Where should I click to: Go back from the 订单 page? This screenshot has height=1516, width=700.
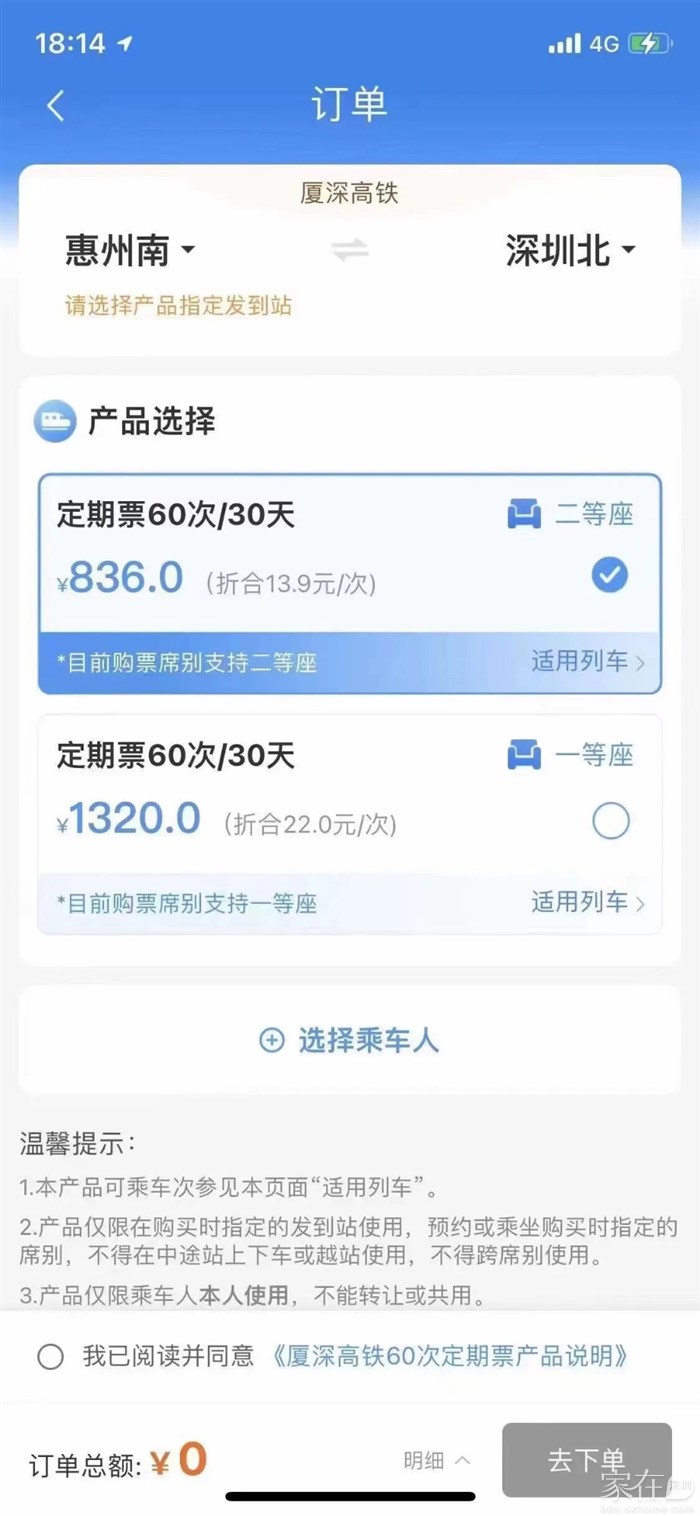[56, 106]
